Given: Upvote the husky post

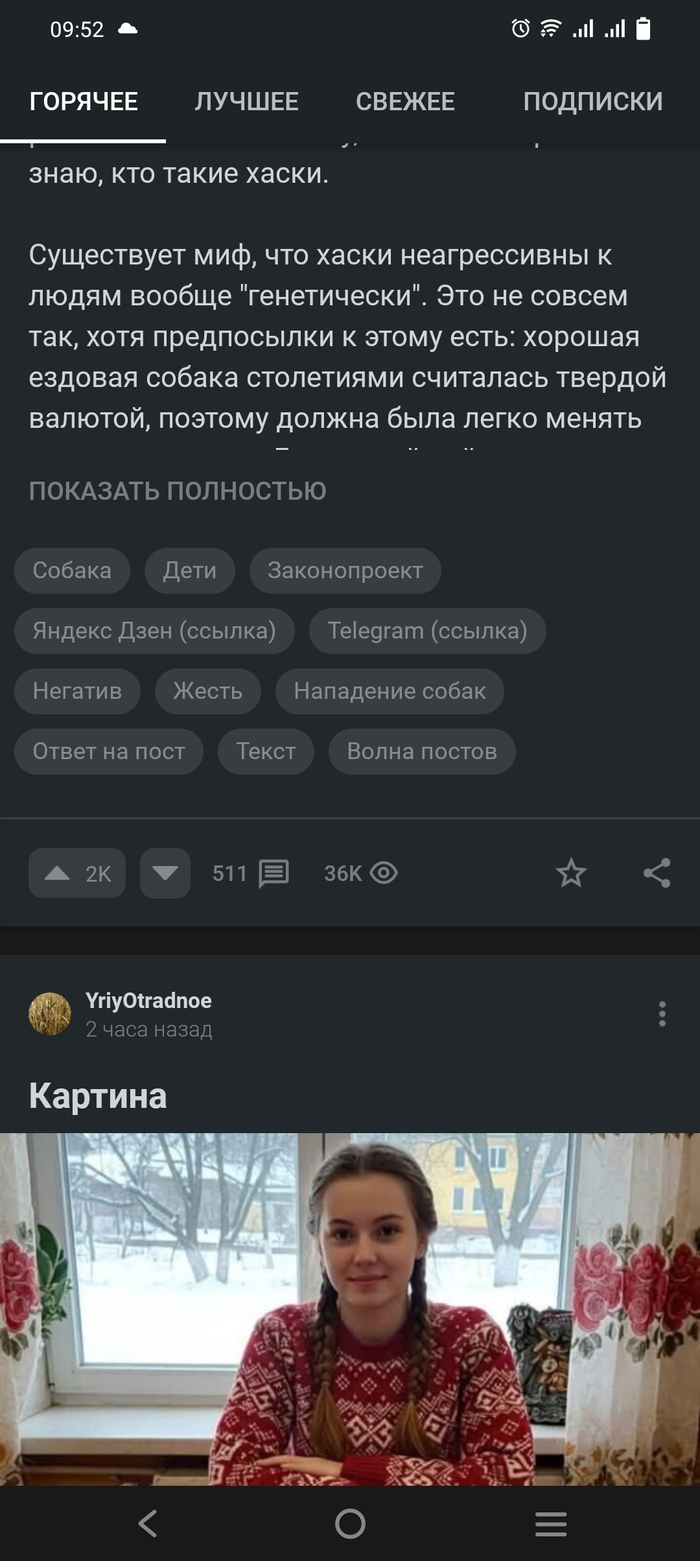Looking at the screenshot, I should [77, 873].
